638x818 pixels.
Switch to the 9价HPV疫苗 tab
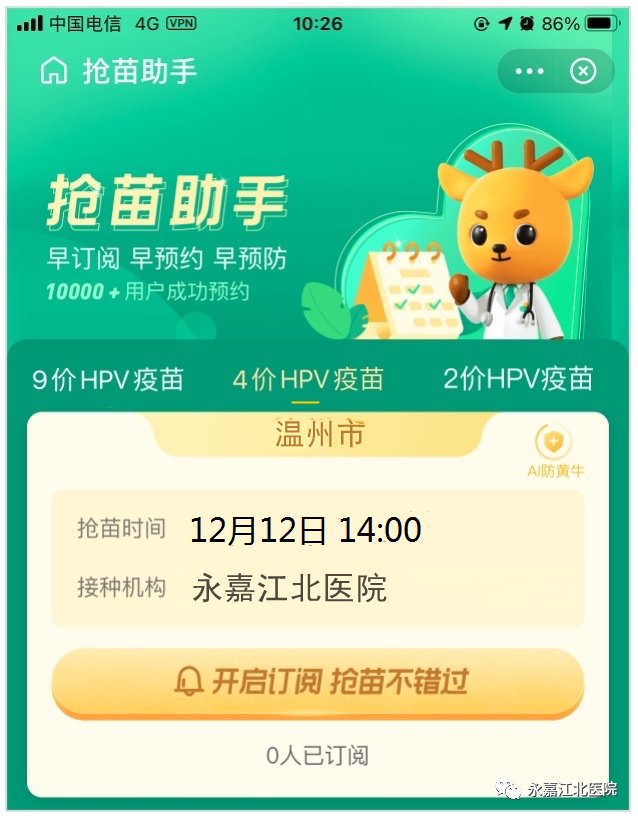tap(108, 379)
